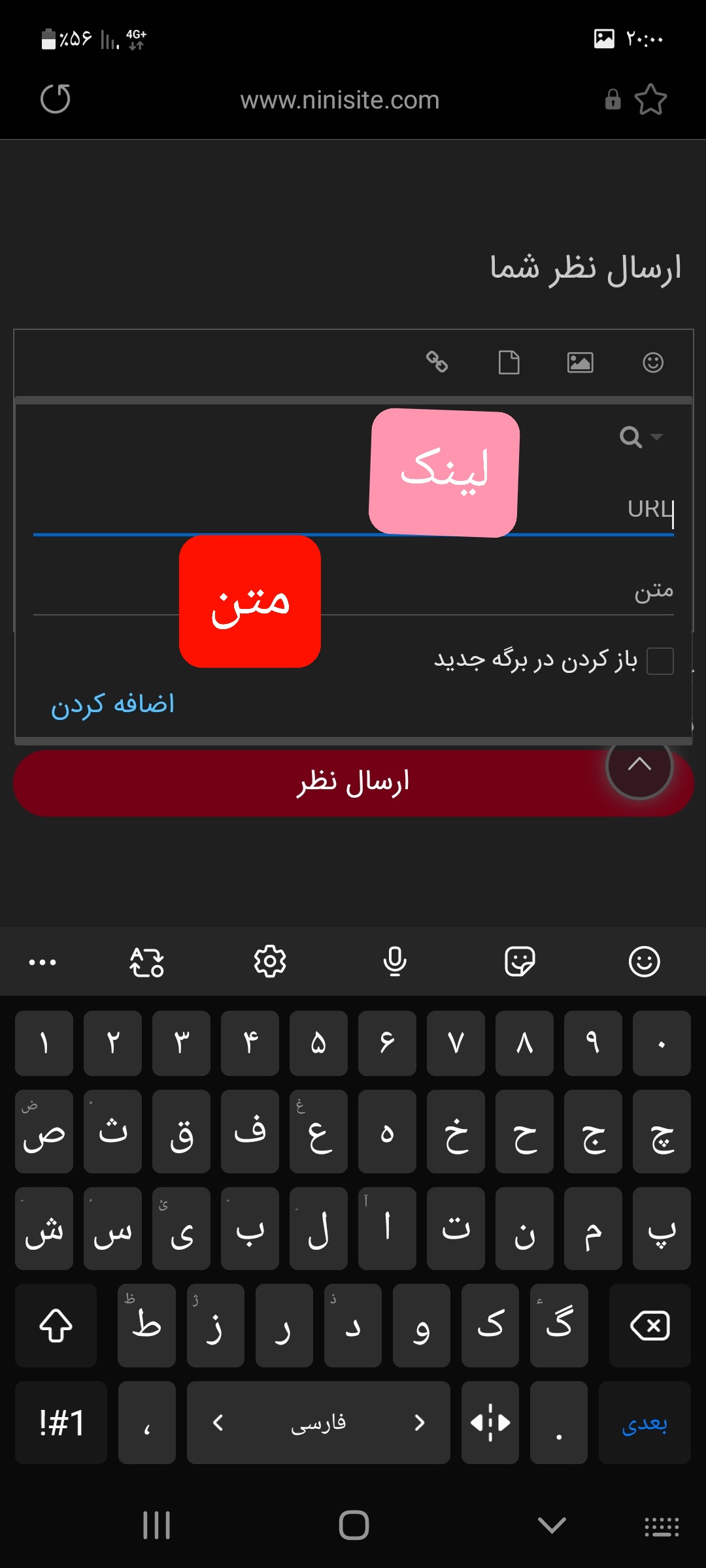The image size is (706, 1568).
Task: Open keyboard settings gear
Action: pos(270,961)
